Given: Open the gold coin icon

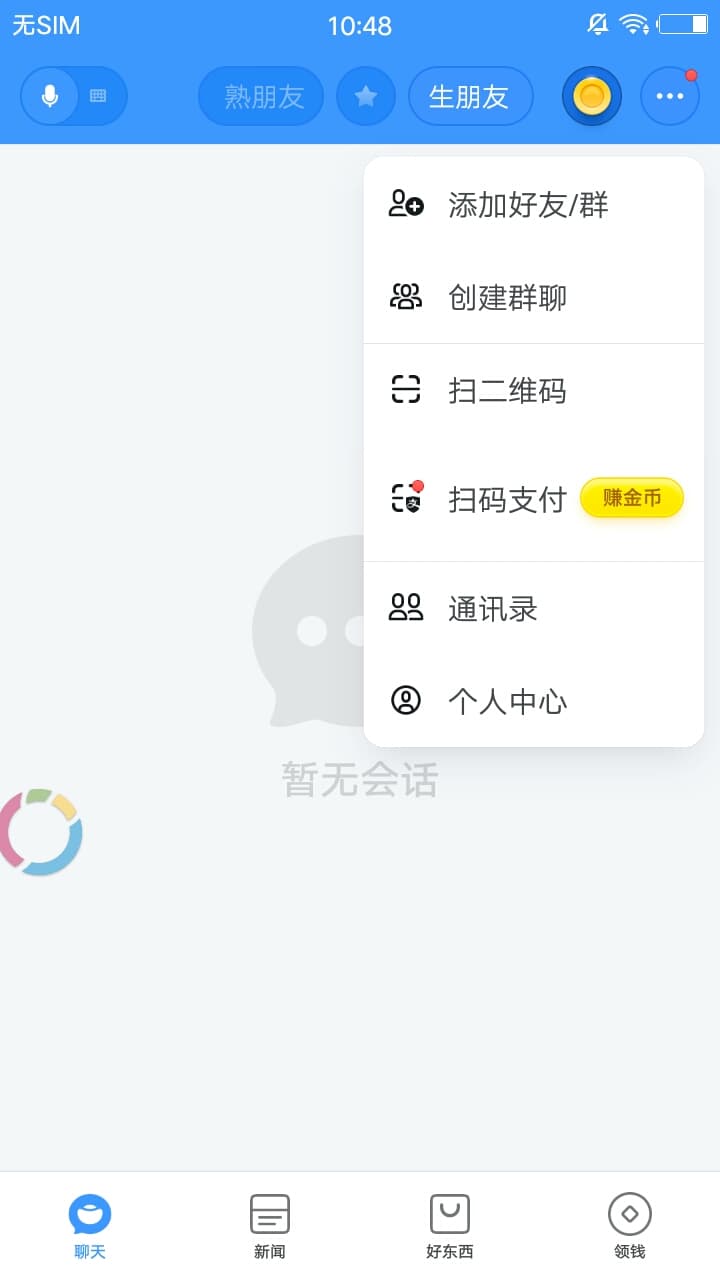Looking at the screenshot, I should [592, 96].
